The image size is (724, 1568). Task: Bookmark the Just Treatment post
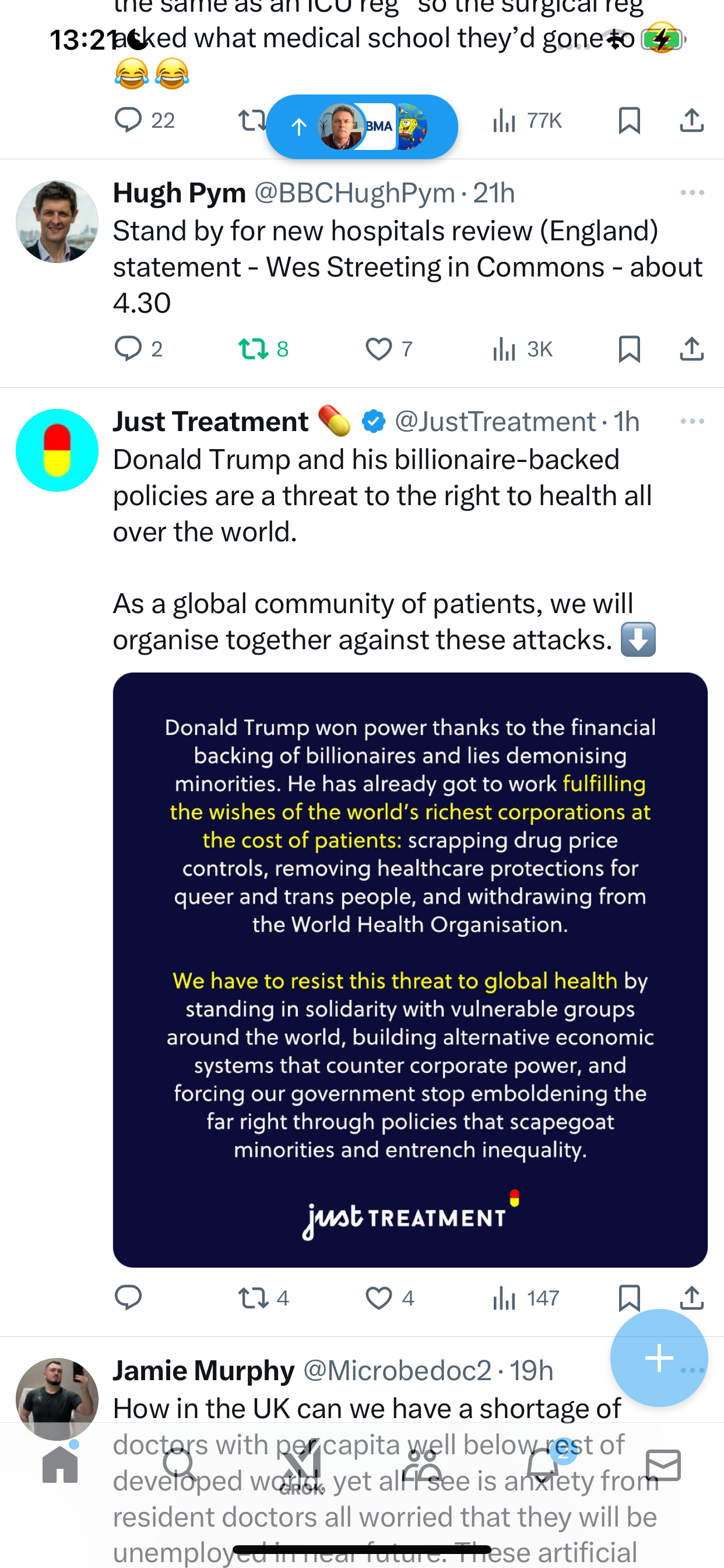(x=629, y=1298)
